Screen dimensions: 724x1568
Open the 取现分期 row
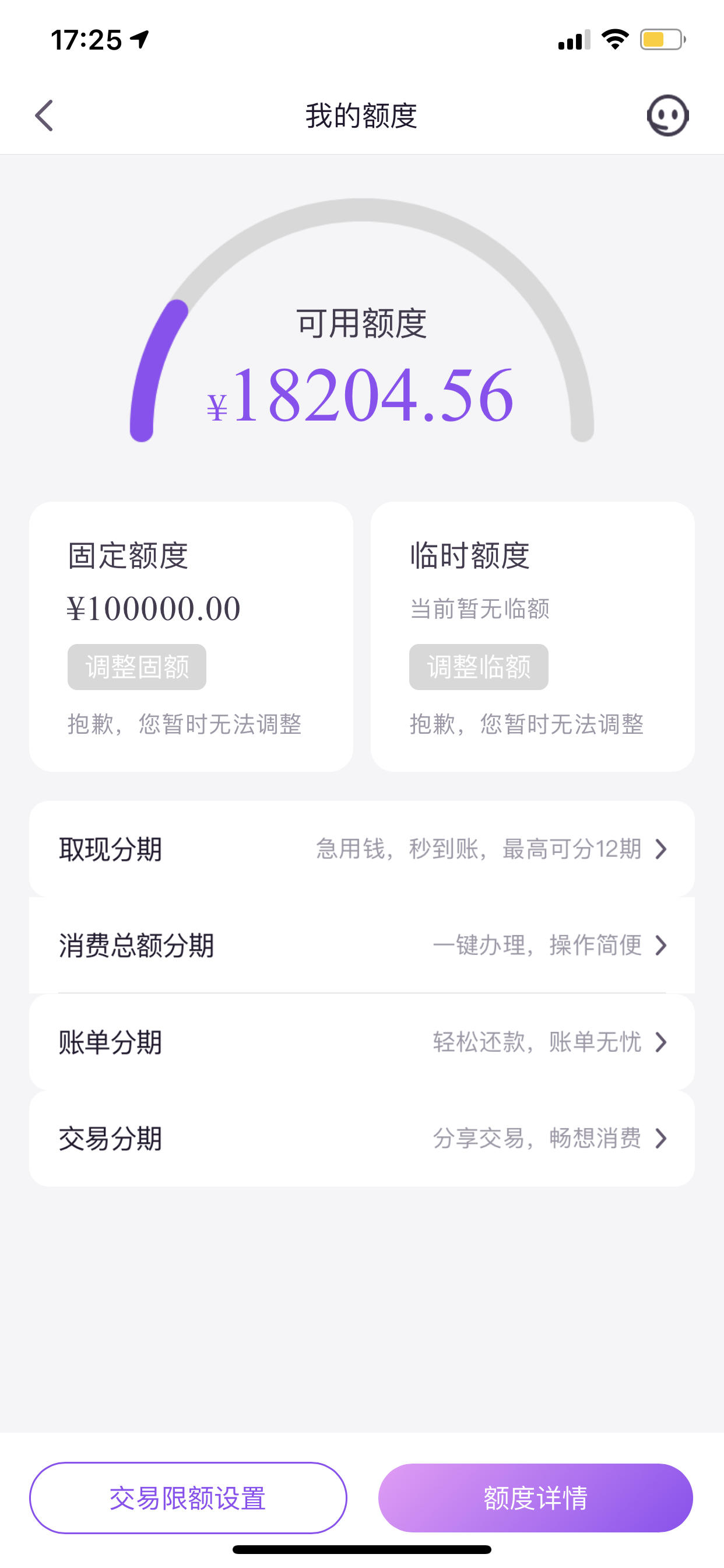tap(362, 849)
